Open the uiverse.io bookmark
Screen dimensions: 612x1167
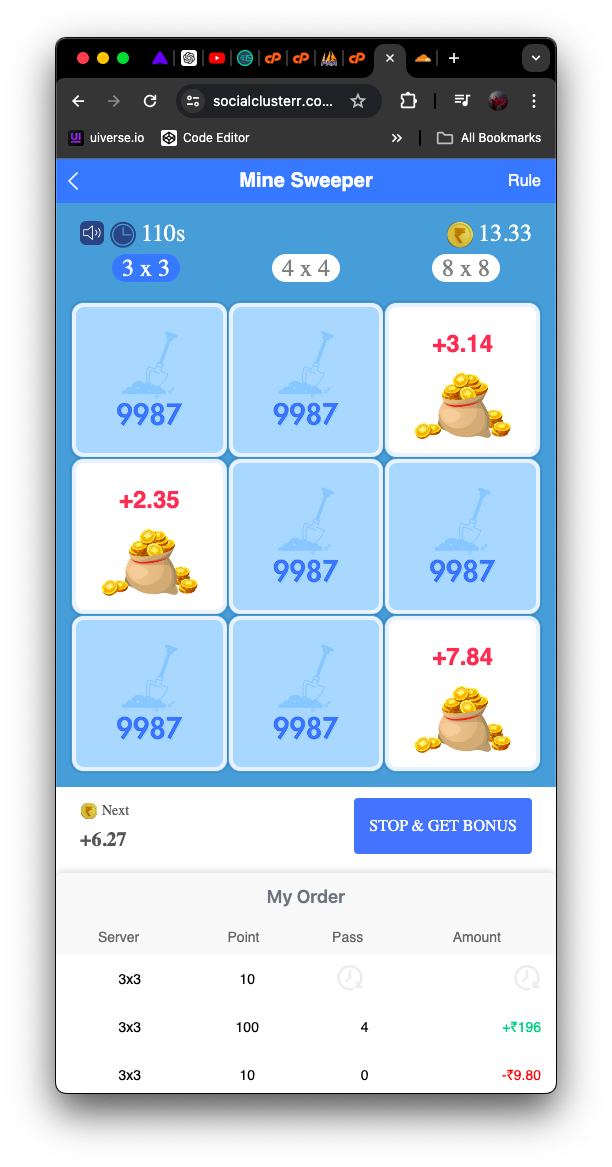tap(106, 138)
